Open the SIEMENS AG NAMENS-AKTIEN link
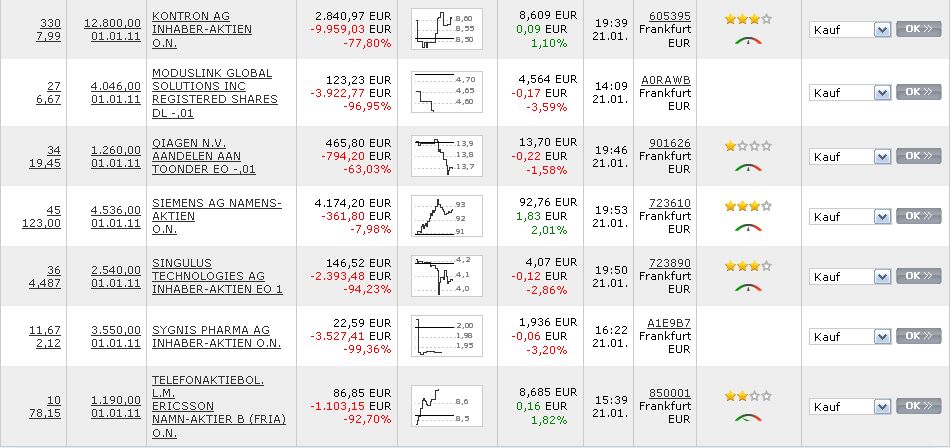 pos(216,203)
